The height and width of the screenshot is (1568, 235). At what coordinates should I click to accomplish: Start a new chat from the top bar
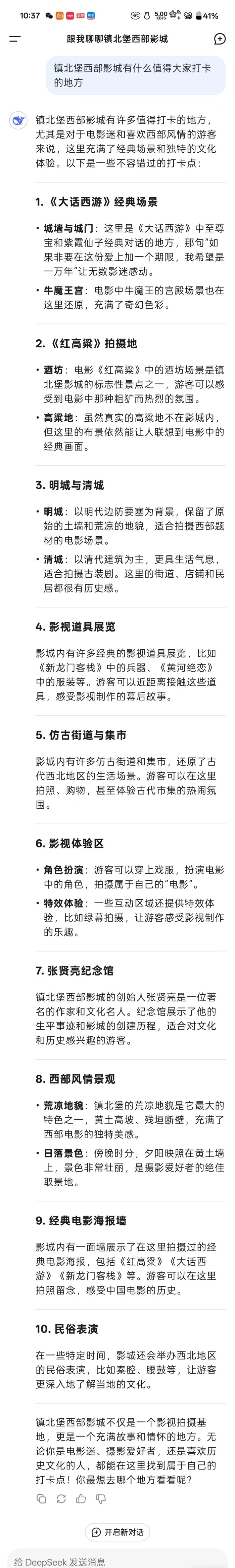click(220, 39)
